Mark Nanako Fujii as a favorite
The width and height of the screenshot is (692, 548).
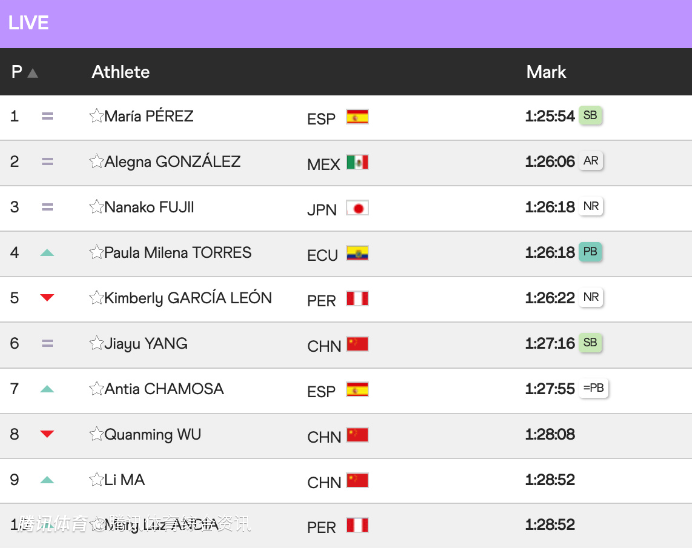pyautogui.click(x=96, y=207)
